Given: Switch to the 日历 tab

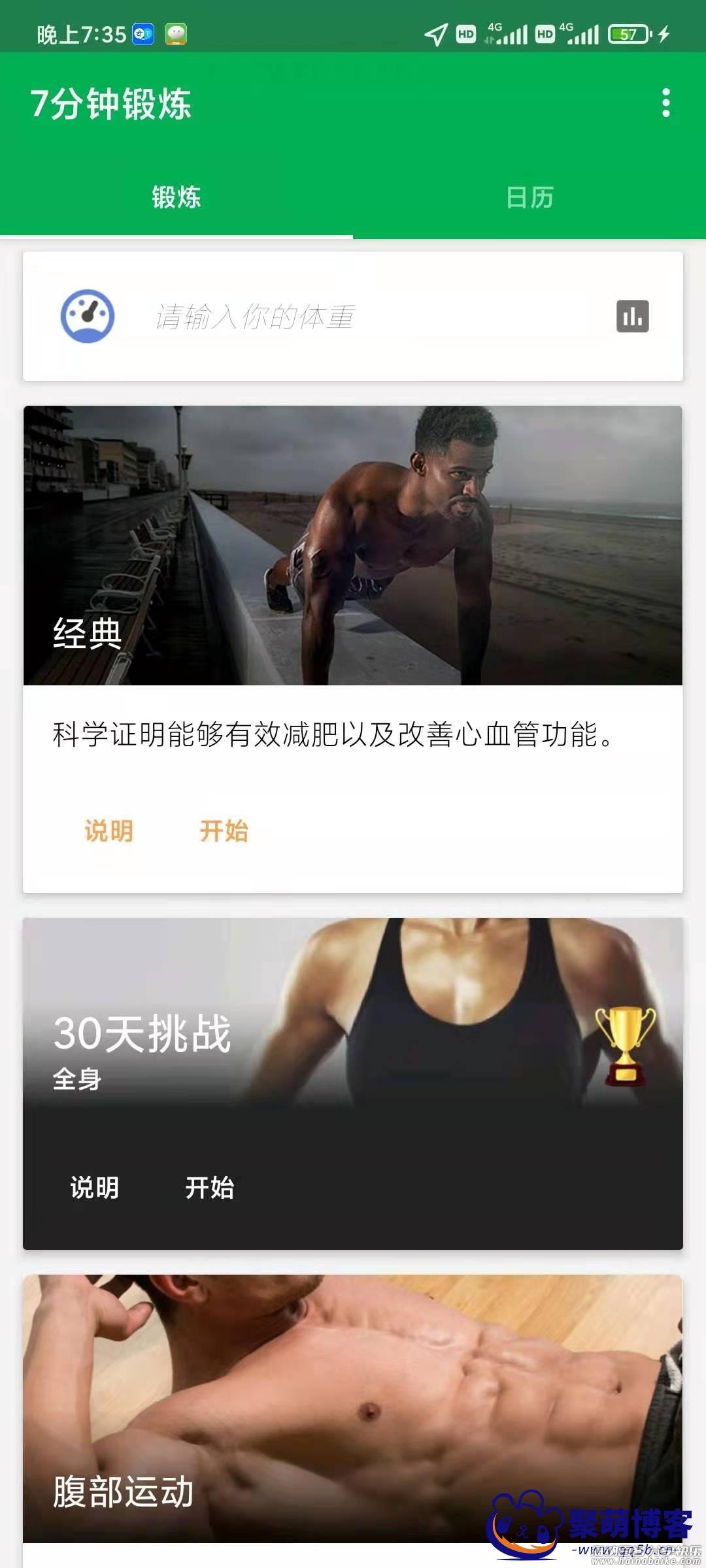Looking at the screenshot, I should coord(529,197).
